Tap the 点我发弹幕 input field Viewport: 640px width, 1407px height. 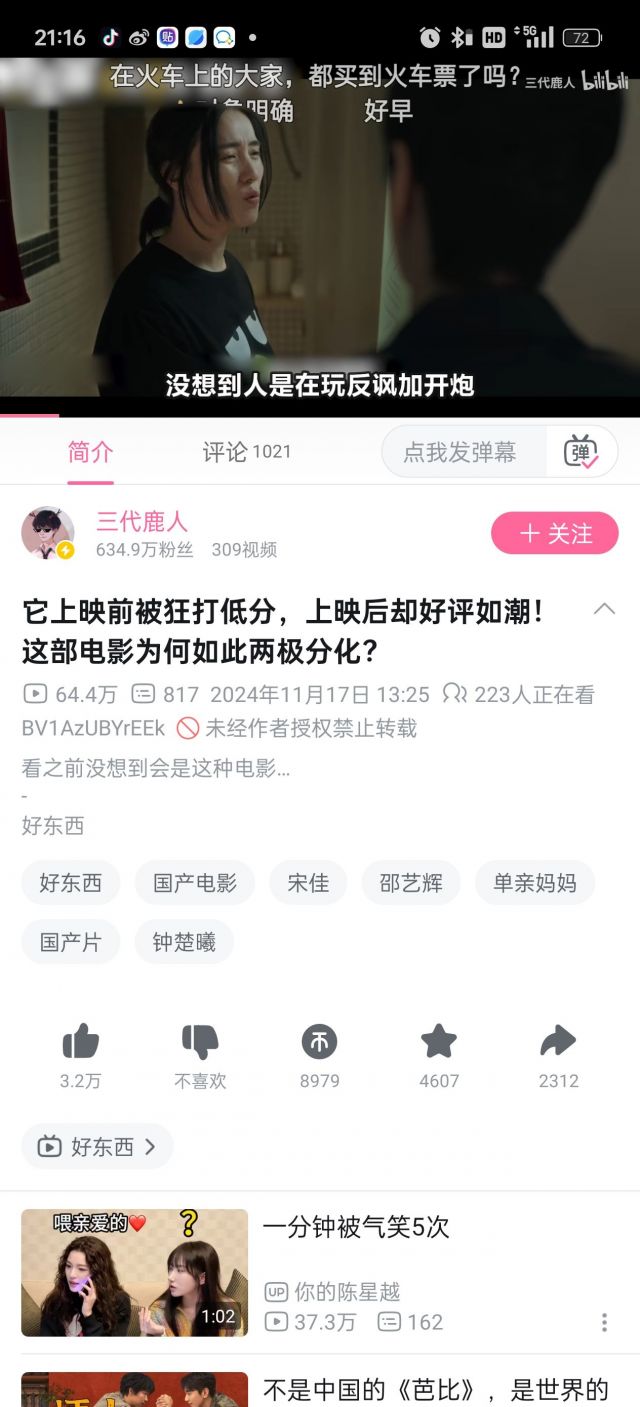tap(460, 452)
